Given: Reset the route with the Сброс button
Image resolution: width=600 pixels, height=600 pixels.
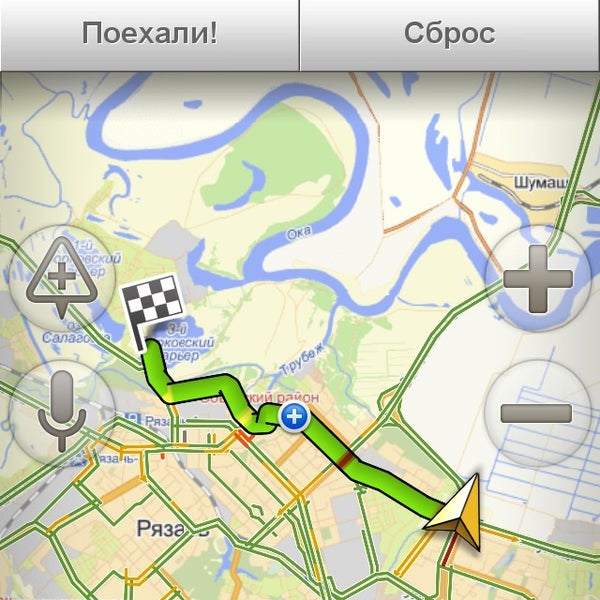Looking at the screenshot, I should 449,34.
